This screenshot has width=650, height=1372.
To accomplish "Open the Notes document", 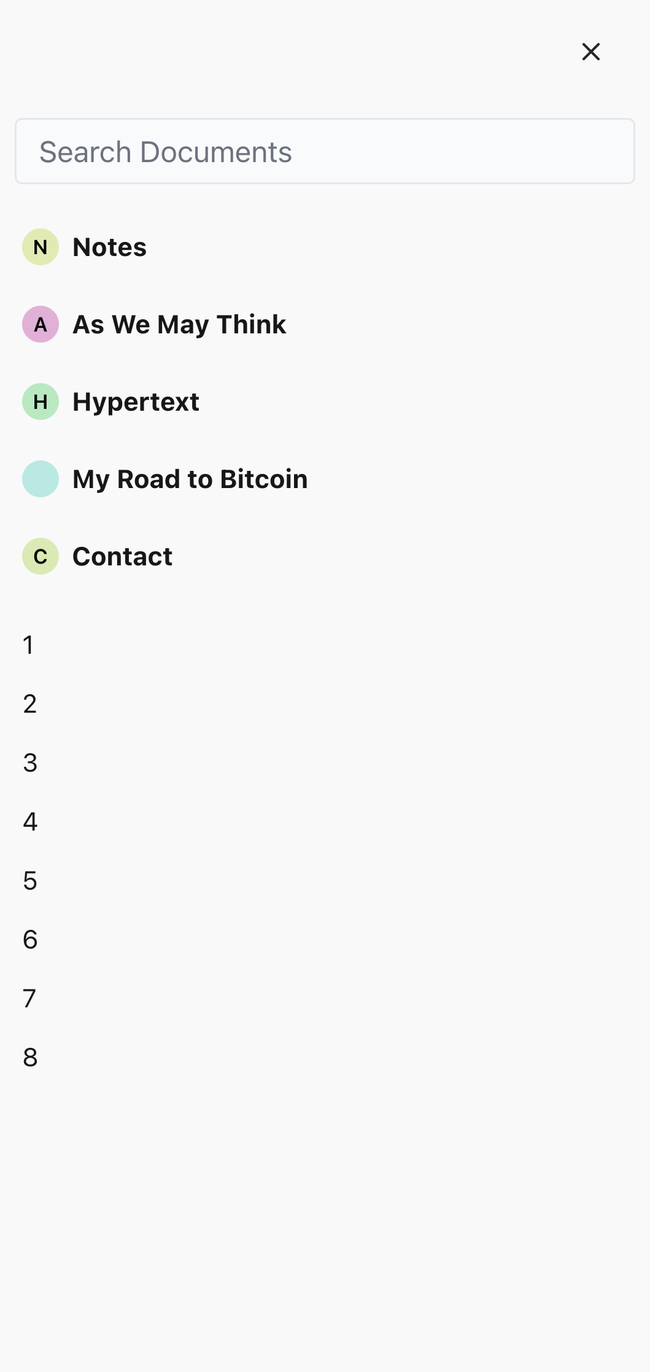I will coord(109,247).
